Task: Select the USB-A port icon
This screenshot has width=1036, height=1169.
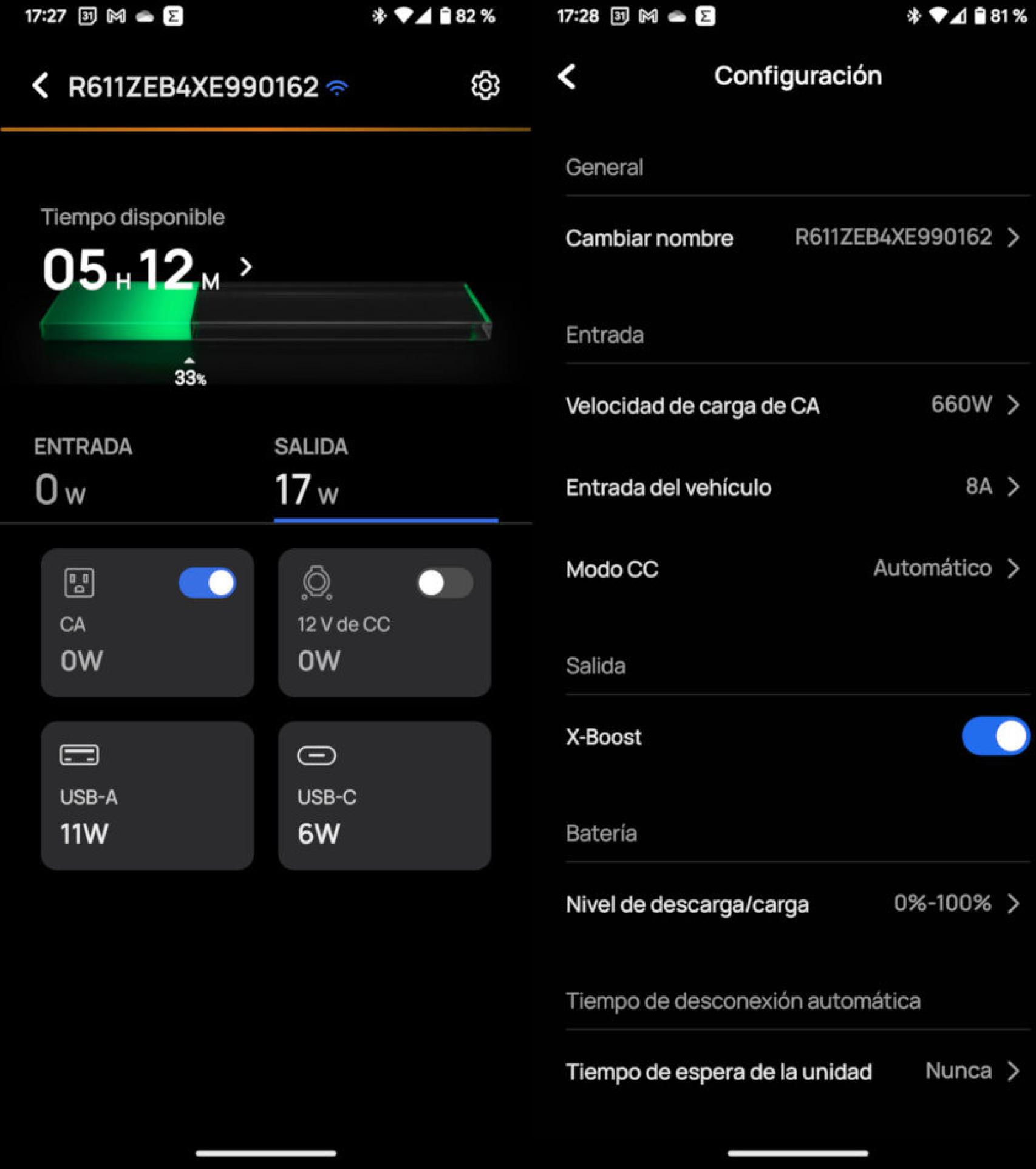Action: coord(81,755)
